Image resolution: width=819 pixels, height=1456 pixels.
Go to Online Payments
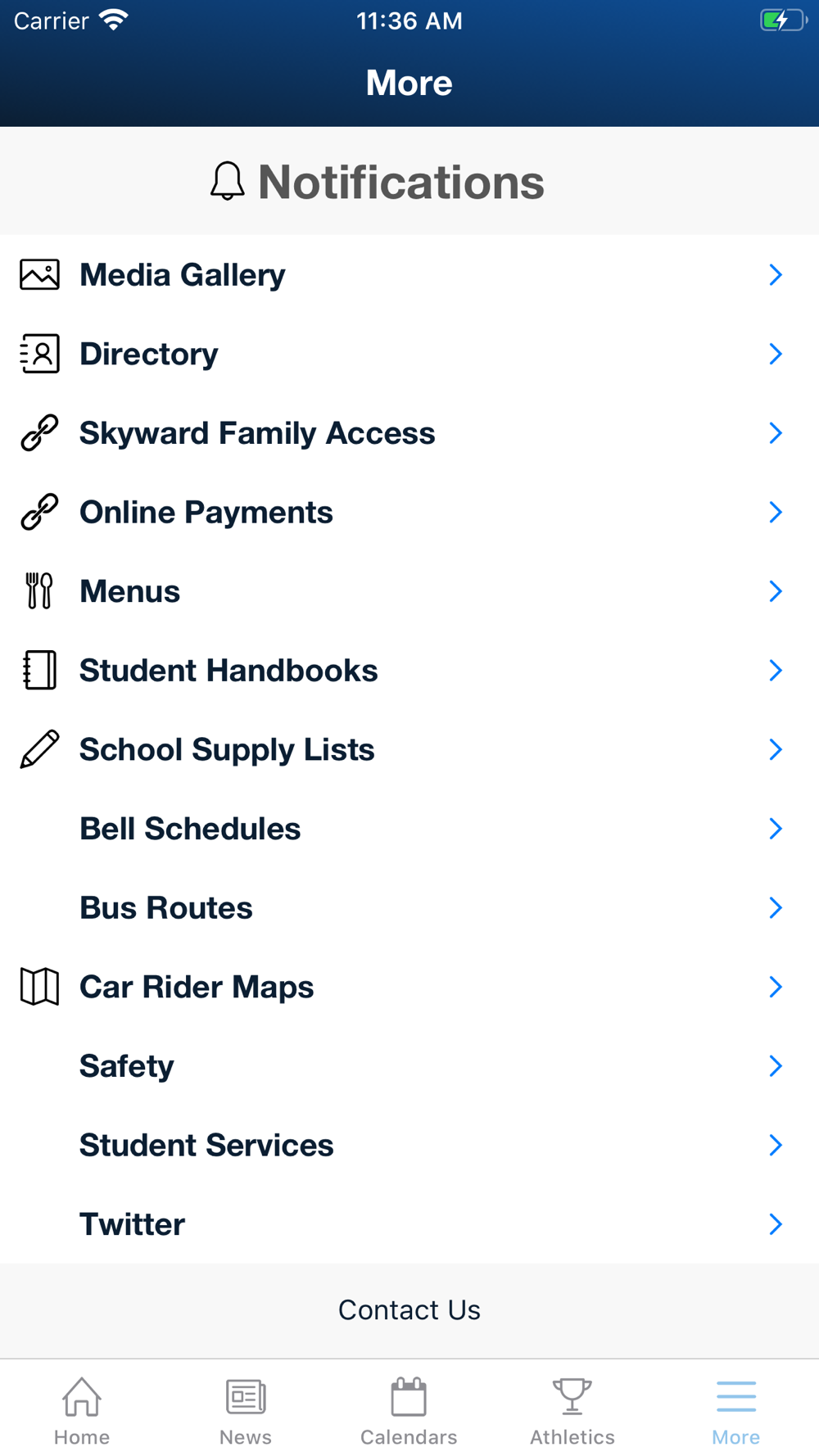[409, 512]
